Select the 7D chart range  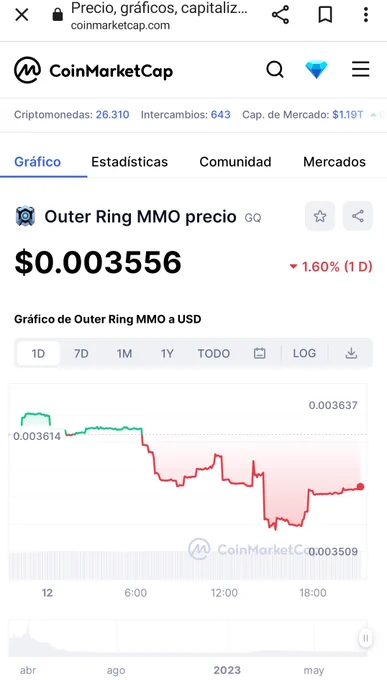(x=81, y=353)
